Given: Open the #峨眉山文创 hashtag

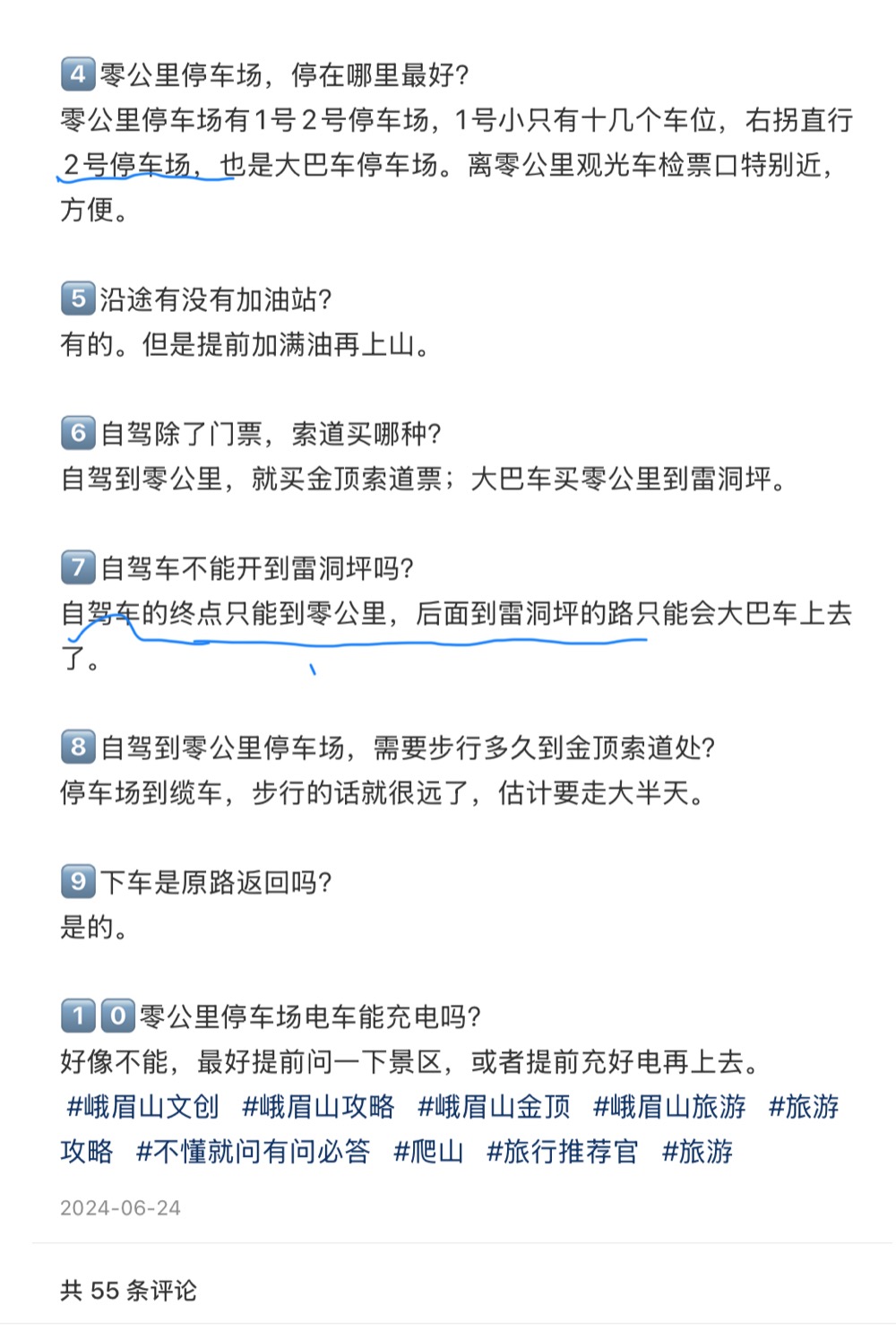Looking at the screenshot, I should [142, 1106].
